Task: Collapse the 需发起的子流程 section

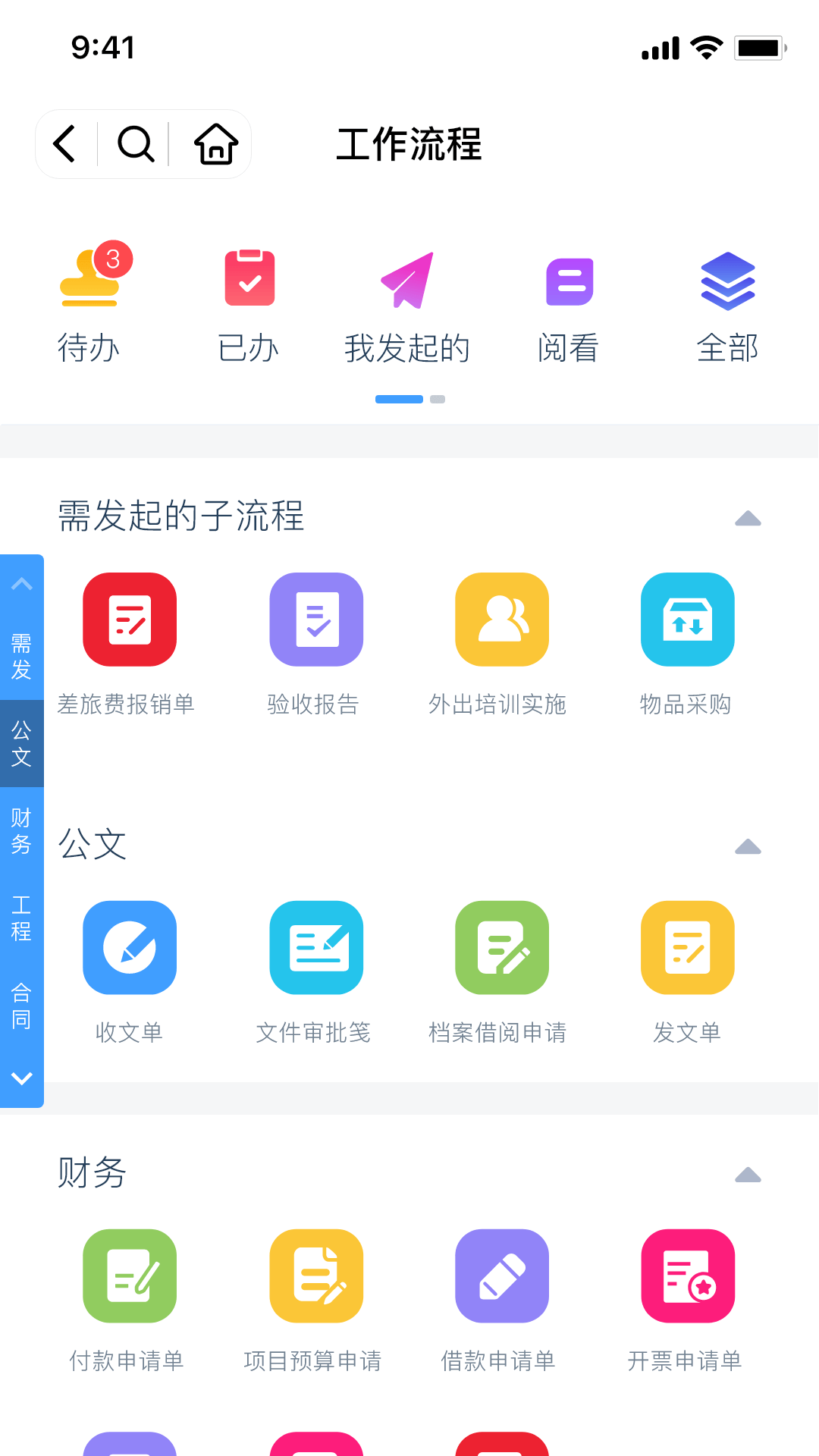Action: (x=748, y=518)
